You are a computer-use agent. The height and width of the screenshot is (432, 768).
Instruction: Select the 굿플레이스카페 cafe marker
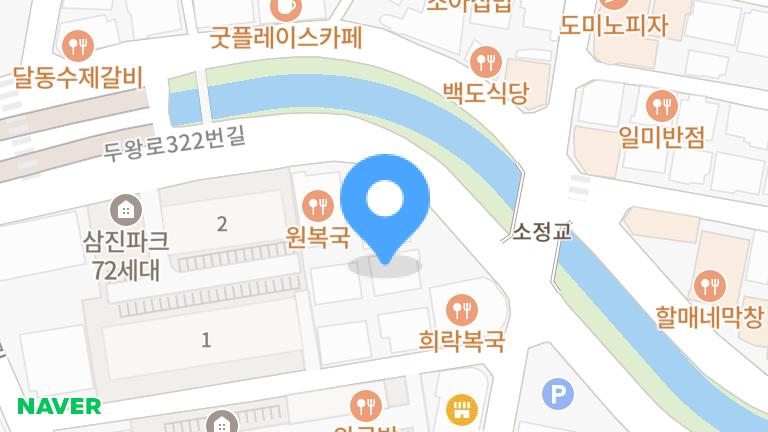(286, 9)
